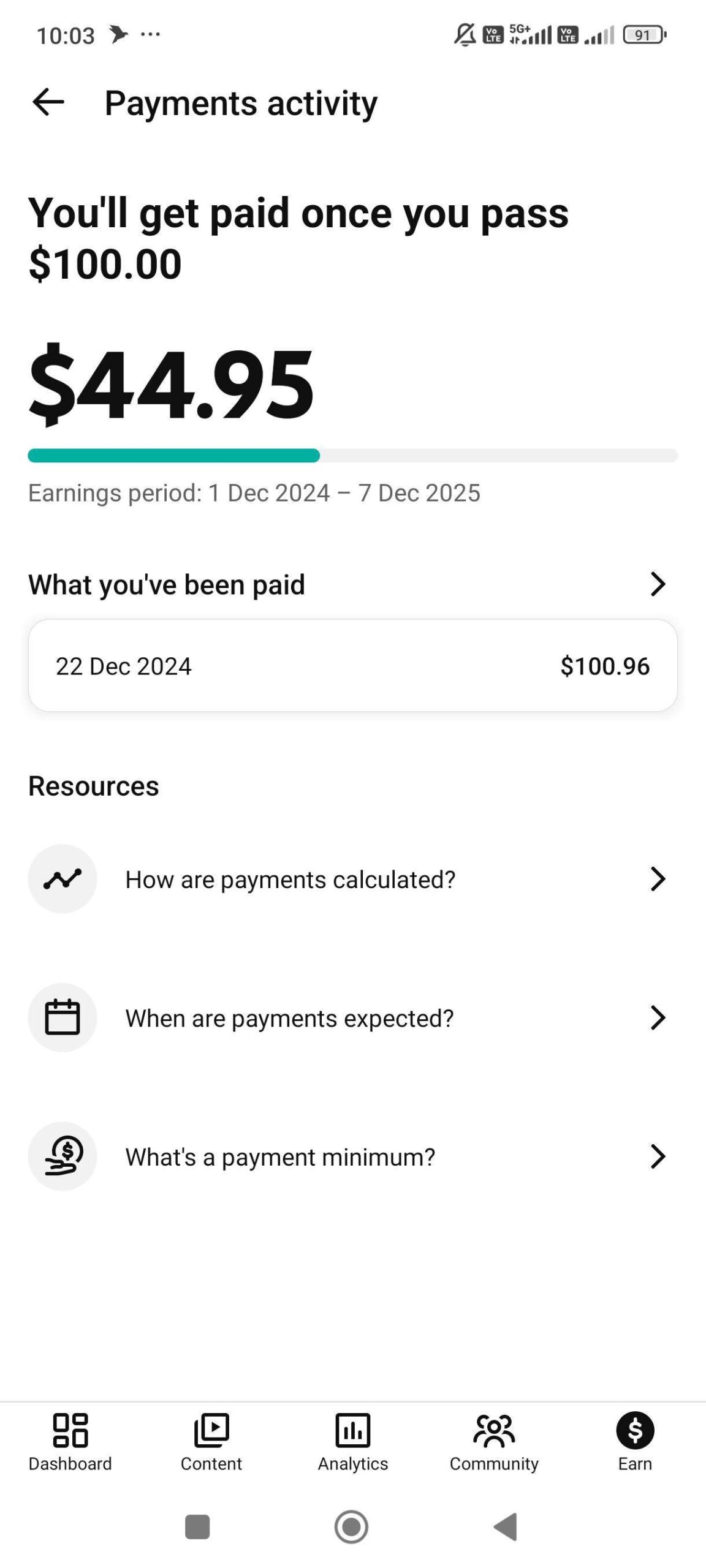This screenshot has height=1568, width=706.
Task: Open How are payments calculated?
Action: tap(352, 880)
